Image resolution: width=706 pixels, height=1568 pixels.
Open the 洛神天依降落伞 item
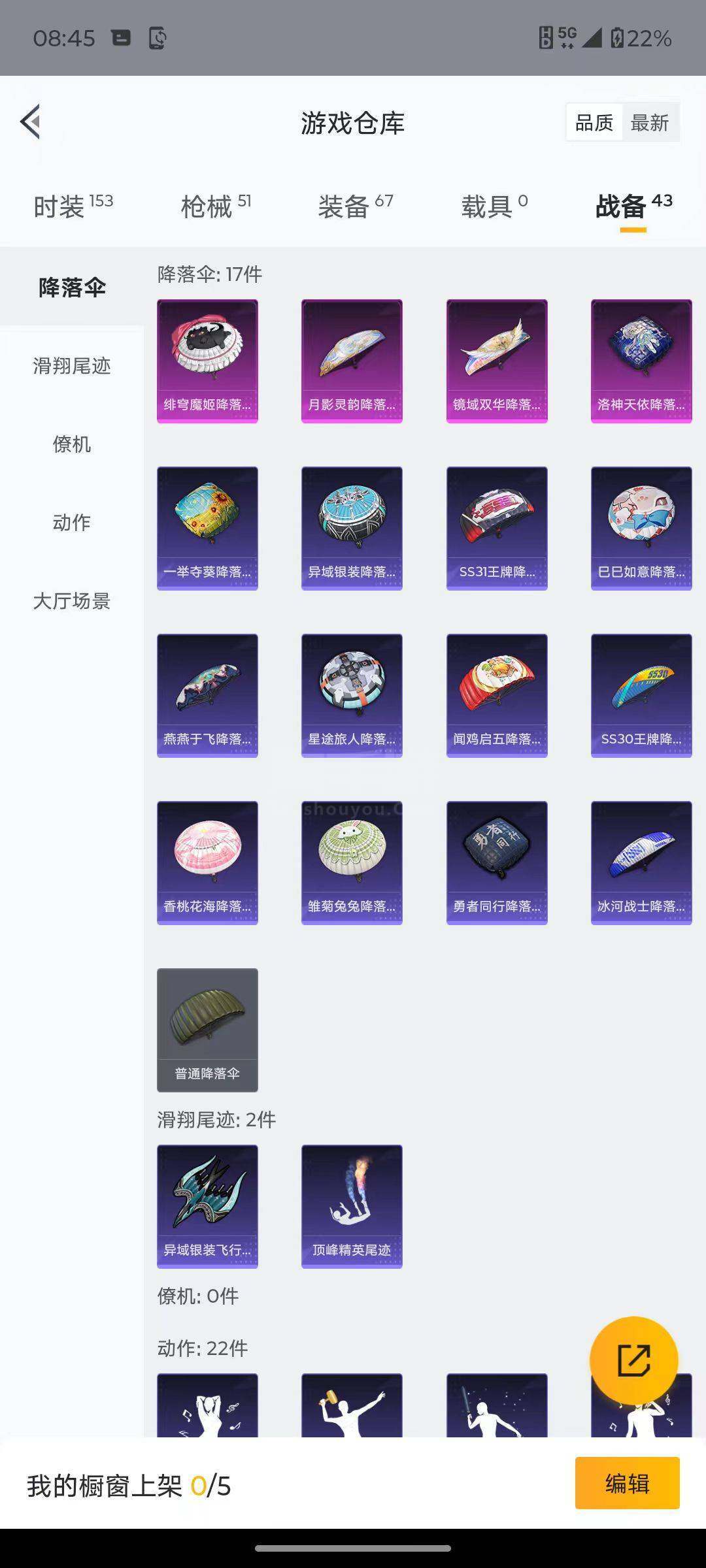coord(641,361)
